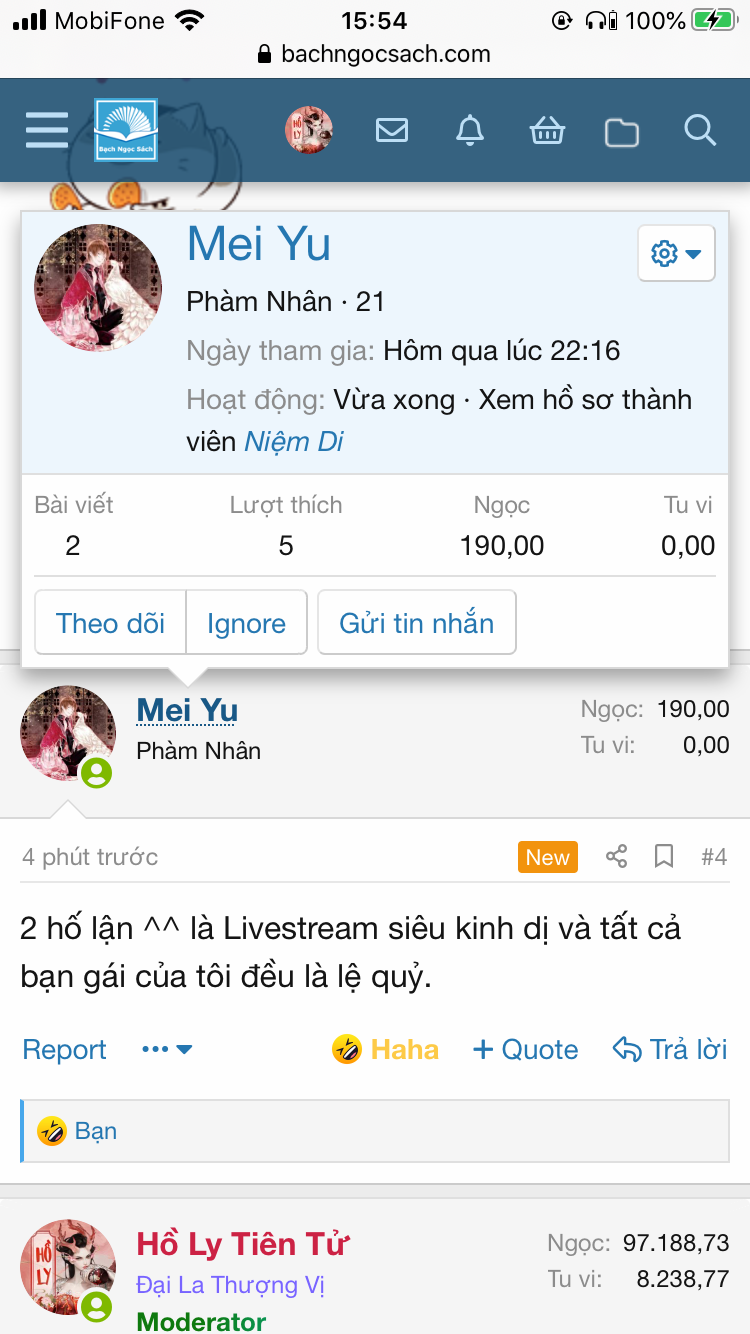
Task: Bookmark Mei Yu's post
Action: pos(664,857)
